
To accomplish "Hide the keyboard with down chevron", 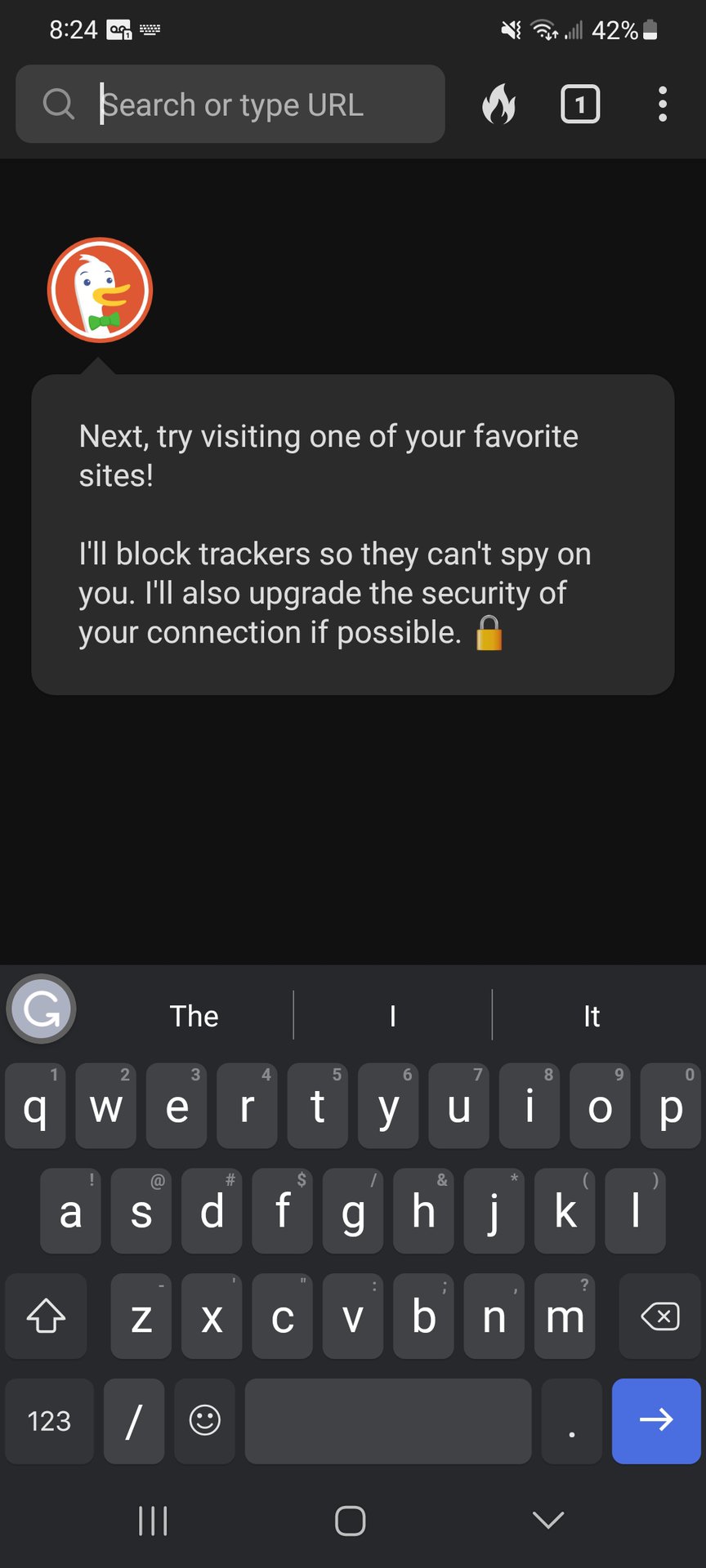I will click(x=548, y=1520).
